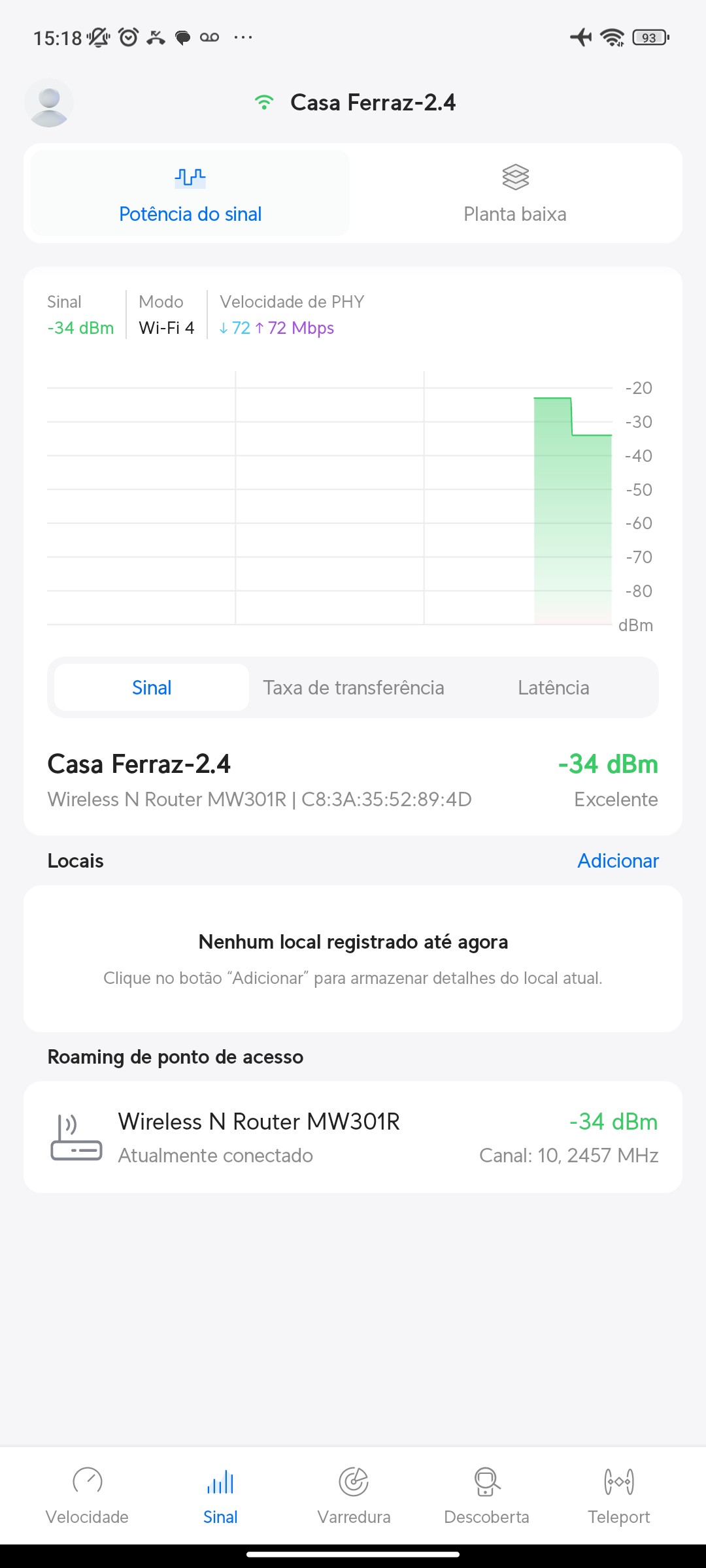Open the Wireless N Router MW301R access point
This screenshot has height=1568, width=706.
pos(353,1137)
